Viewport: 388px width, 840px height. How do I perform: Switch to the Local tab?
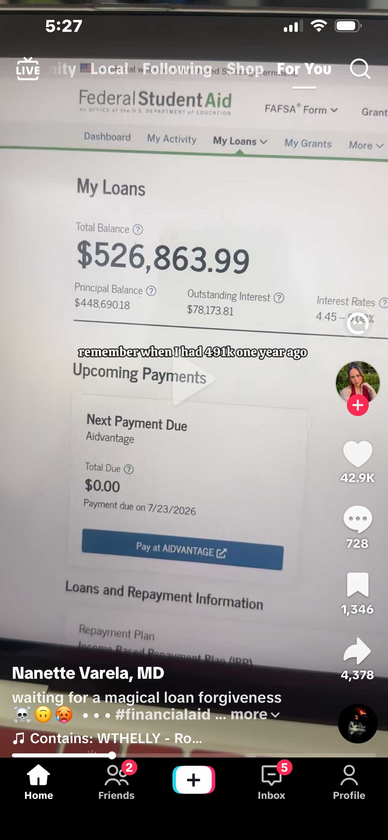tap(109, 69)
